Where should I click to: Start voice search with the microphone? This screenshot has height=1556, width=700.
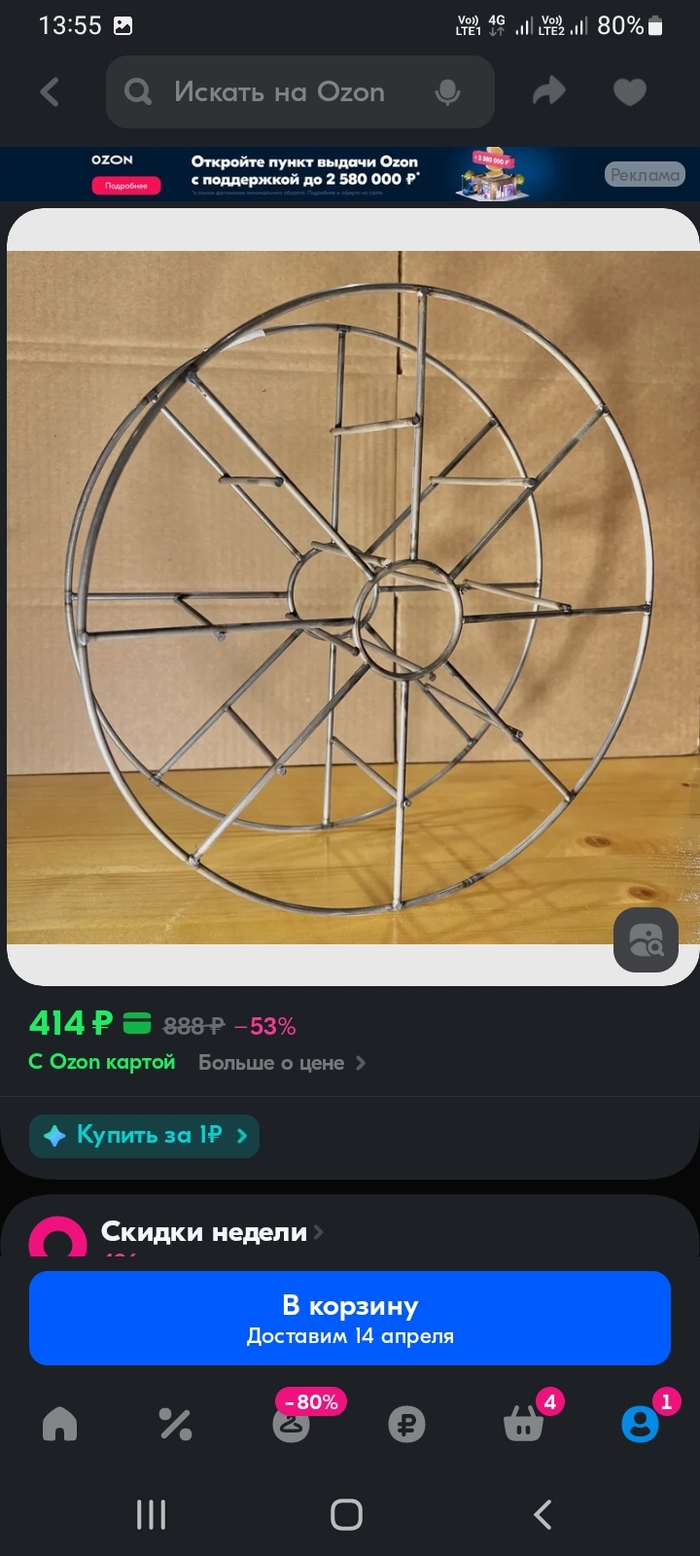click(x=447, y=92)
